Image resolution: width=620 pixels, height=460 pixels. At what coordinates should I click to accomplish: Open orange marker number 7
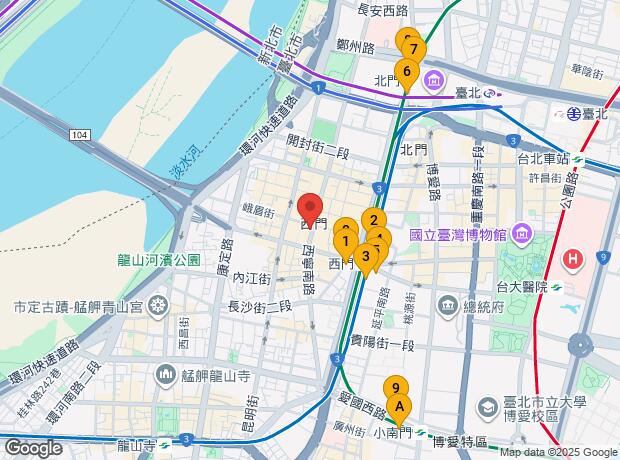[413, 48]
